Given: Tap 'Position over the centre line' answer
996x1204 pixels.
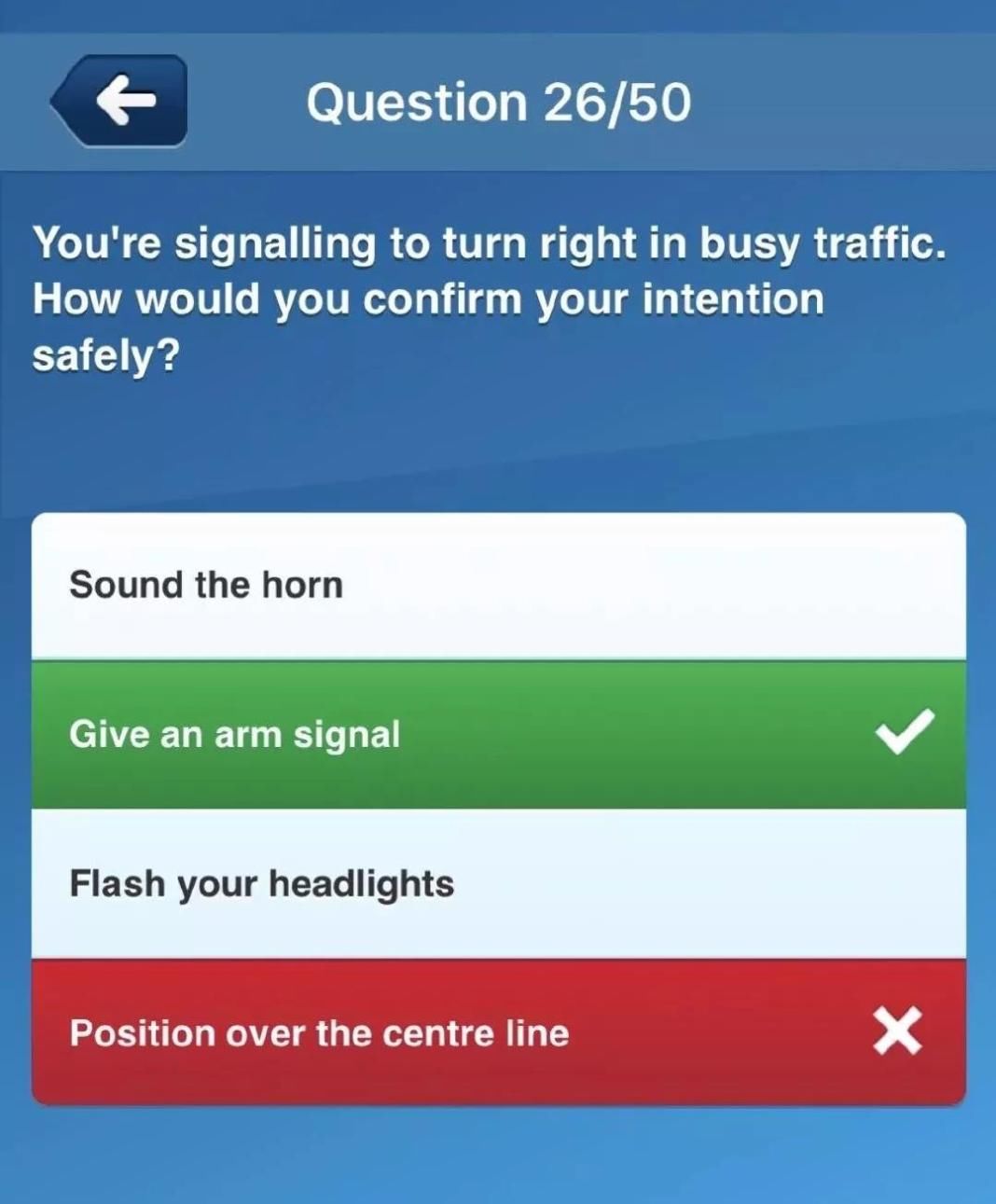Looking at the screenshot, I should click(x=498, y=1032).
